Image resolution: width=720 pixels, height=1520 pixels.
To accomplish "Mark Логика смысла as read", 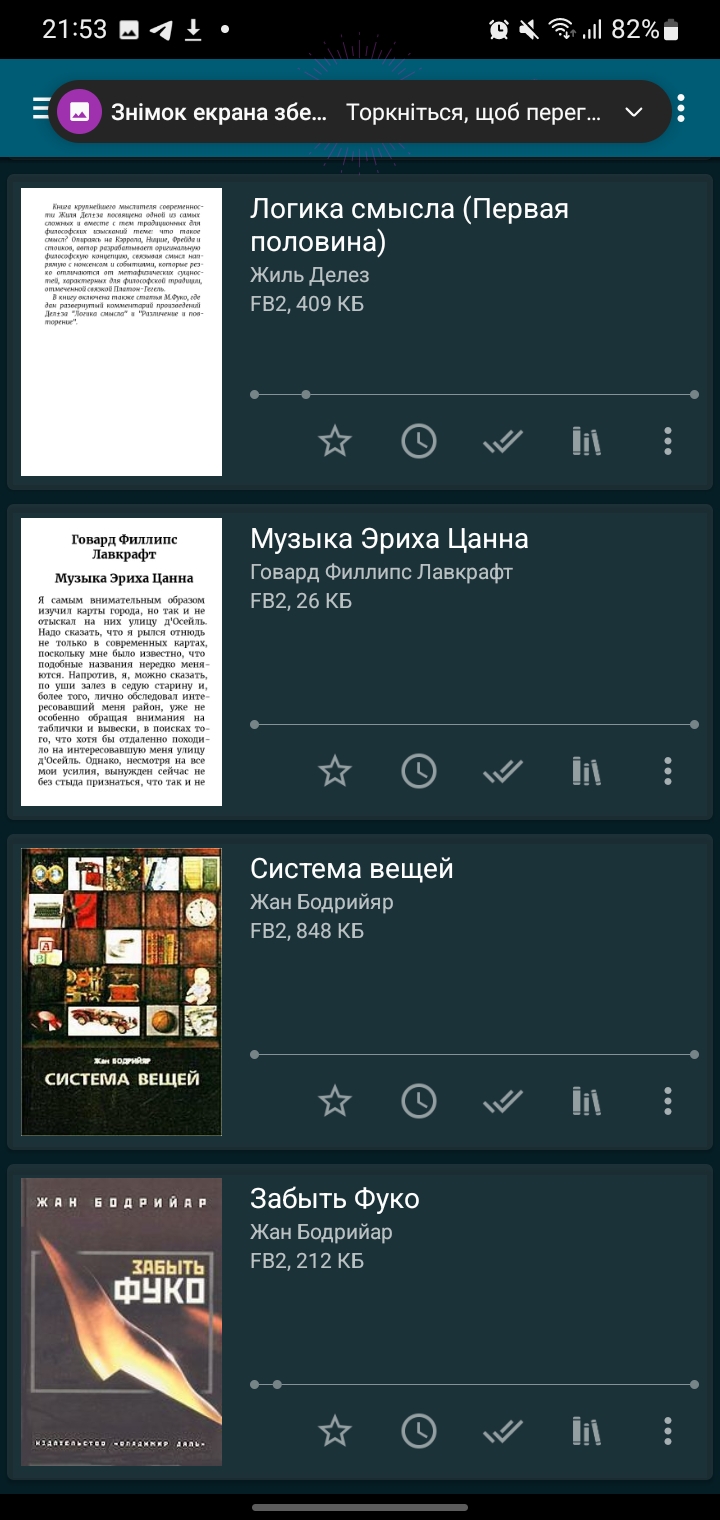I will 503,441.
